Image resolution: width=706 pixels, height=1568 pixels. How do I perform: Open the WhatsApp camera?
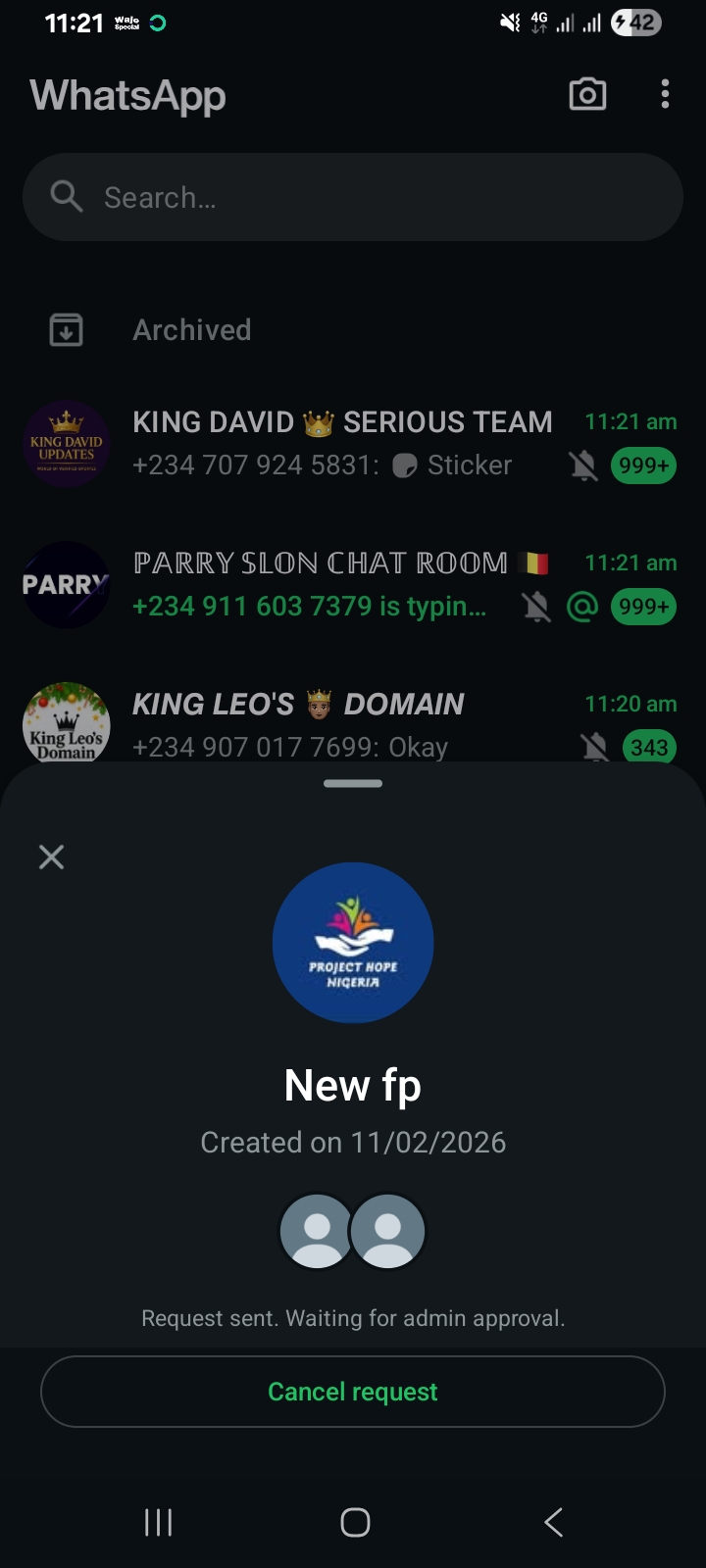pyautogui.click(x=587, y=95)
